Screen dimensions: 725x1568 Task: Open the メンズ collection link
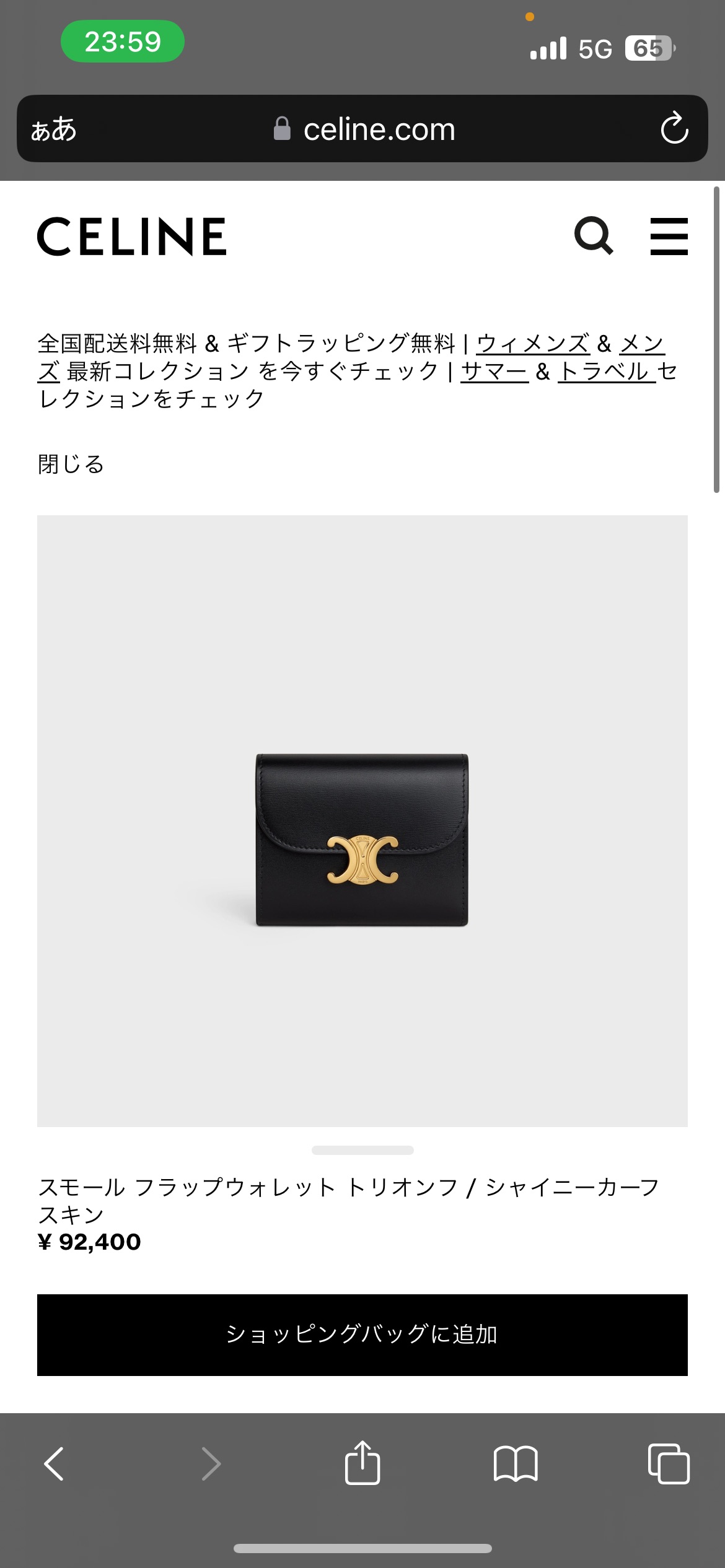(642, 343)
